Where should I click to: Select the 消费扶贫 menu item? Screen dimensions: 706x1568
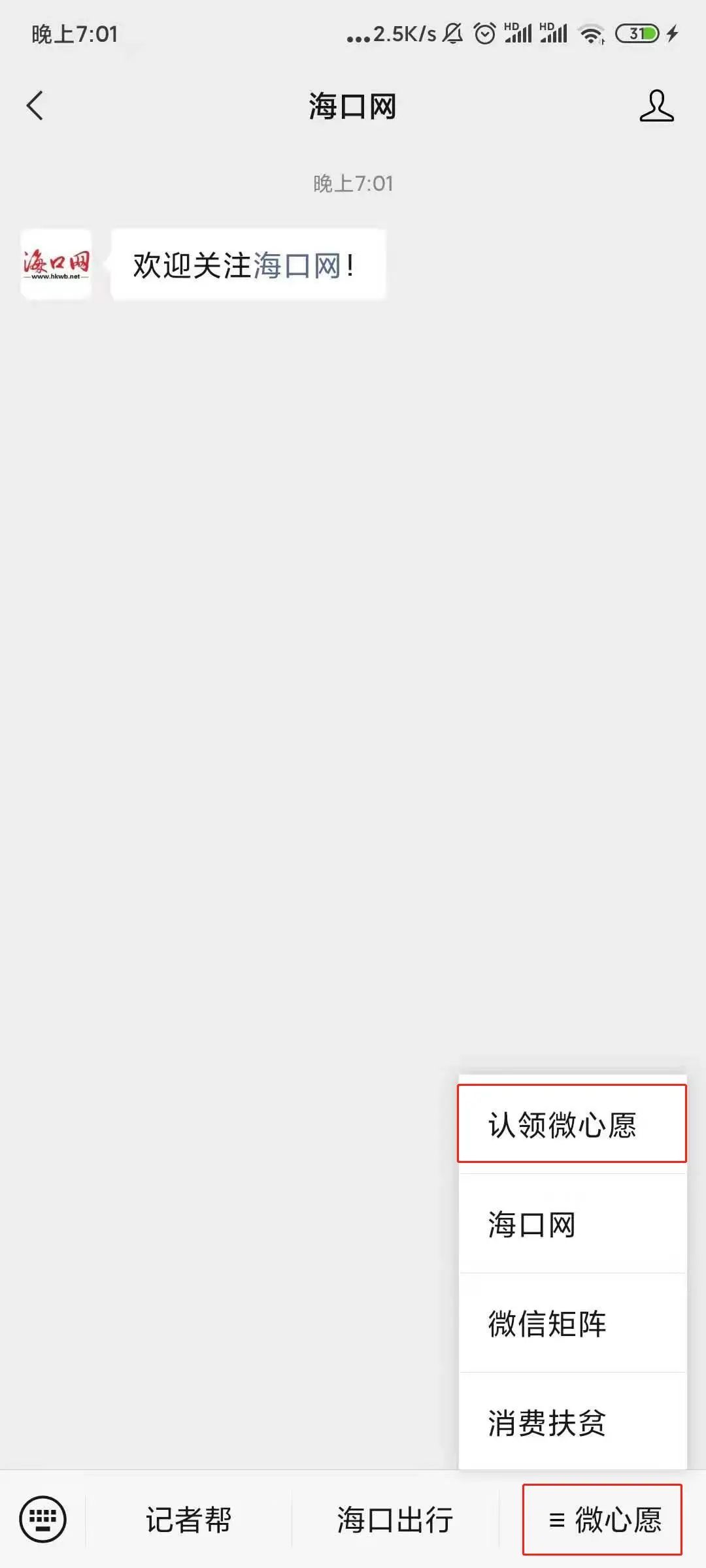[x=572, y=1423]
